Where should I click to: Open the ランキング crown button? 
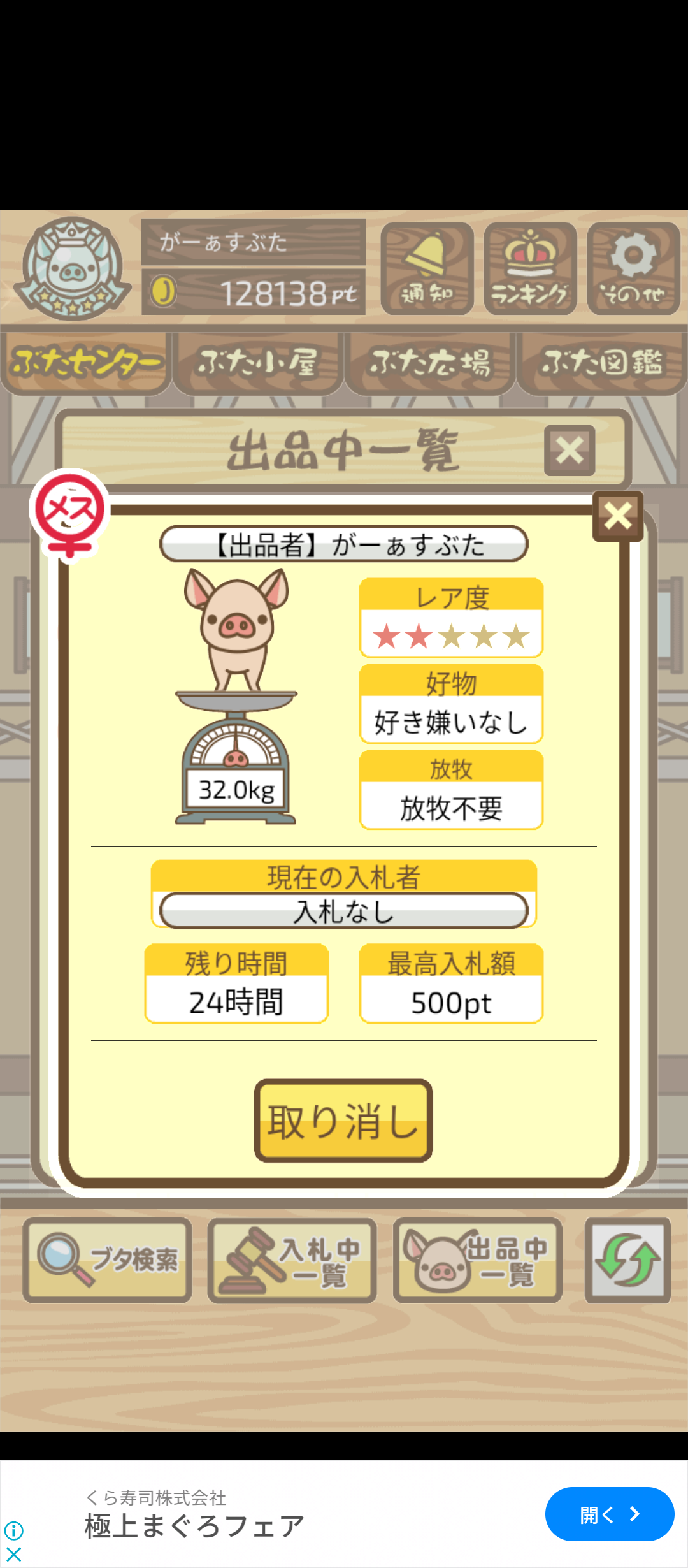[x=530, y=268]
